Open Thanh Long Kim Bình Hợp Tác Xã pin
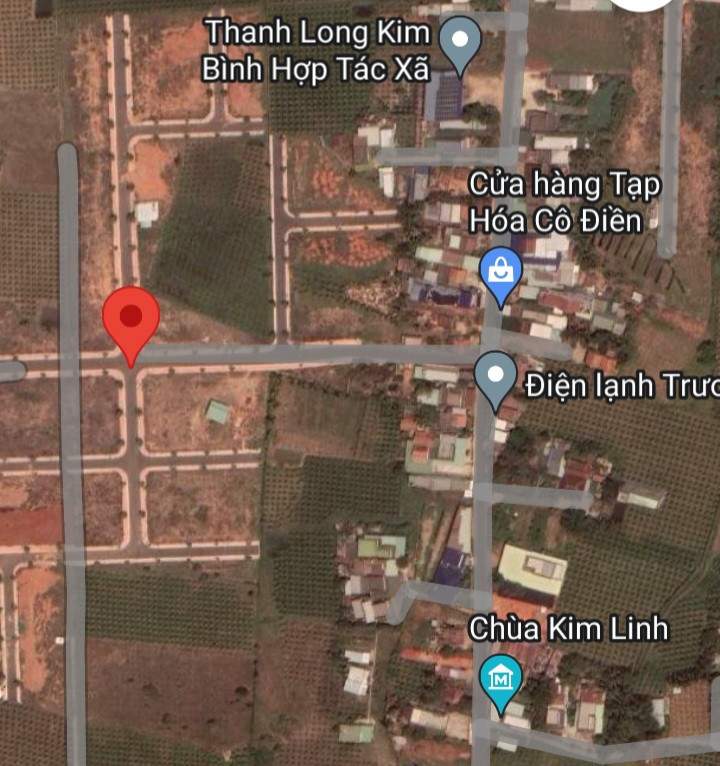The width and height of the screenshot is (720, 766). 461,42
